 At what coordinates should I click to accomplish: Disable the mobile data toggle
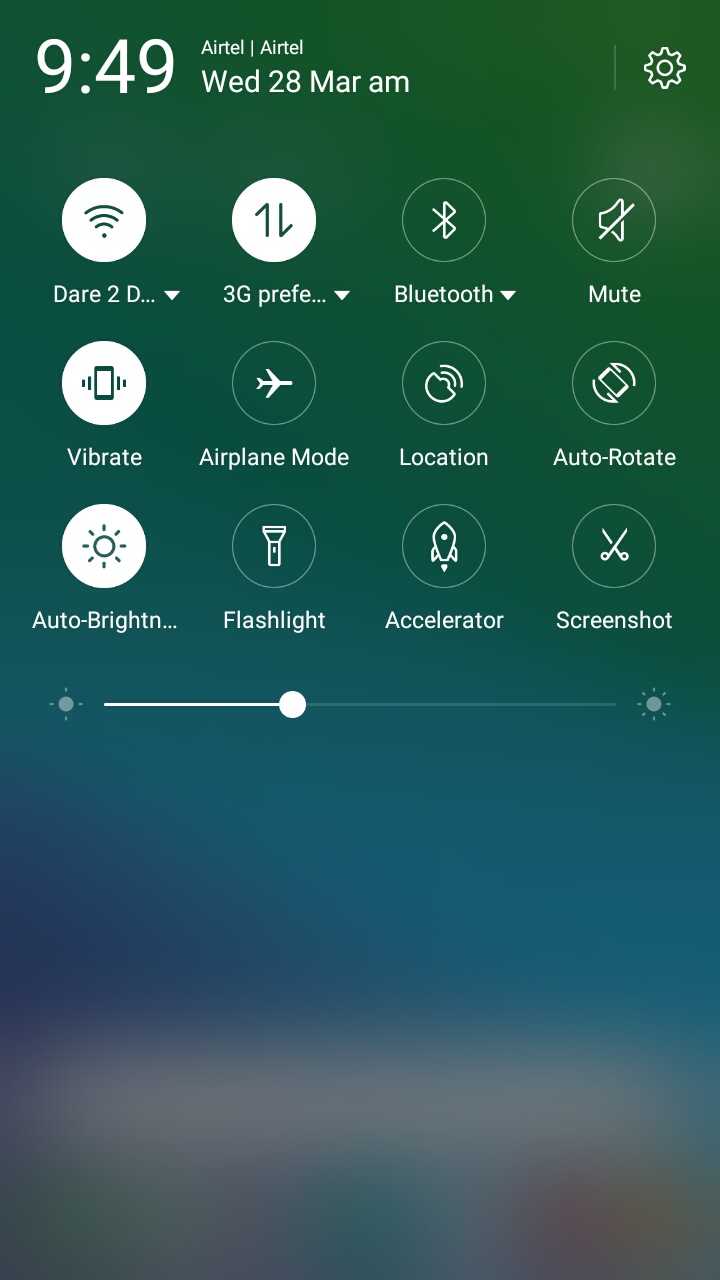[x=274, y=220]
